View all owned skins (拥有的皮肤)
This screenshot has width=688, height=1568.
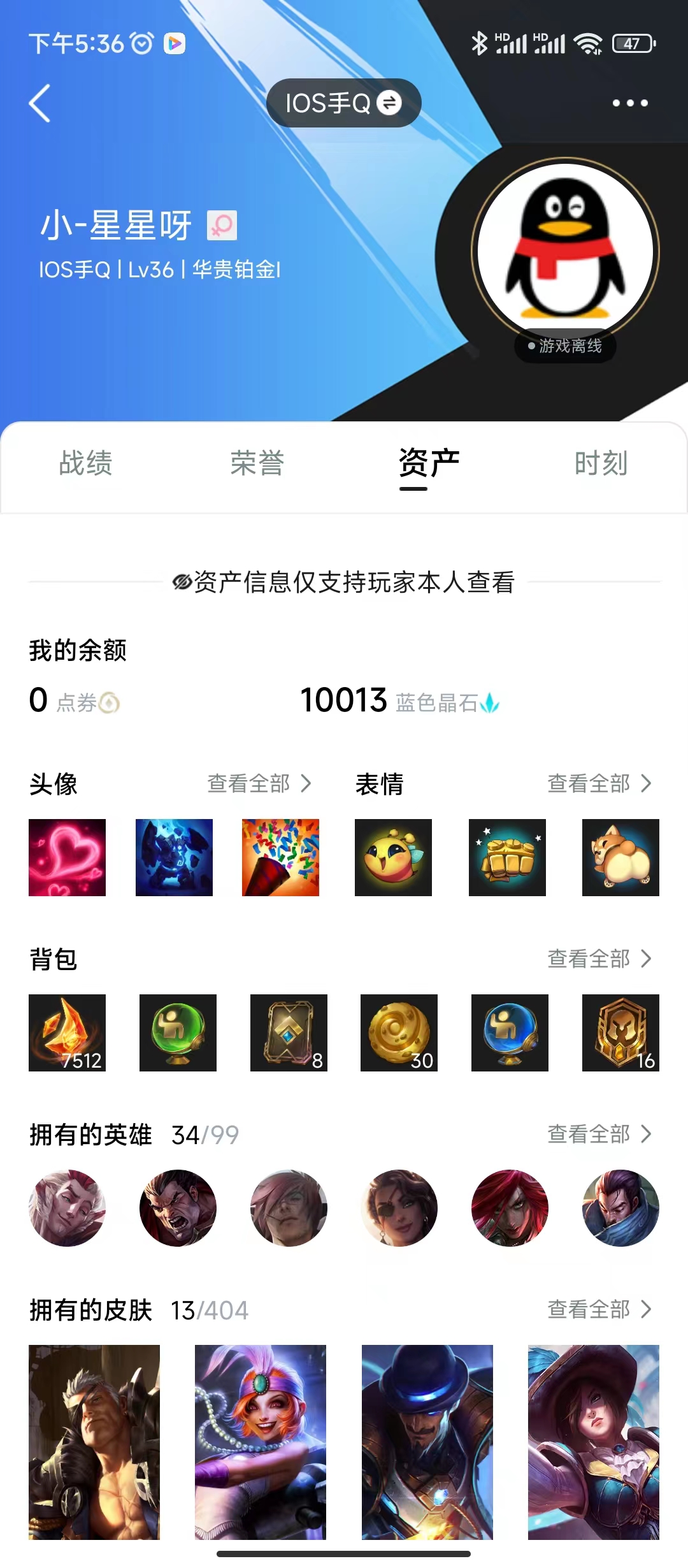[599, 1309]
